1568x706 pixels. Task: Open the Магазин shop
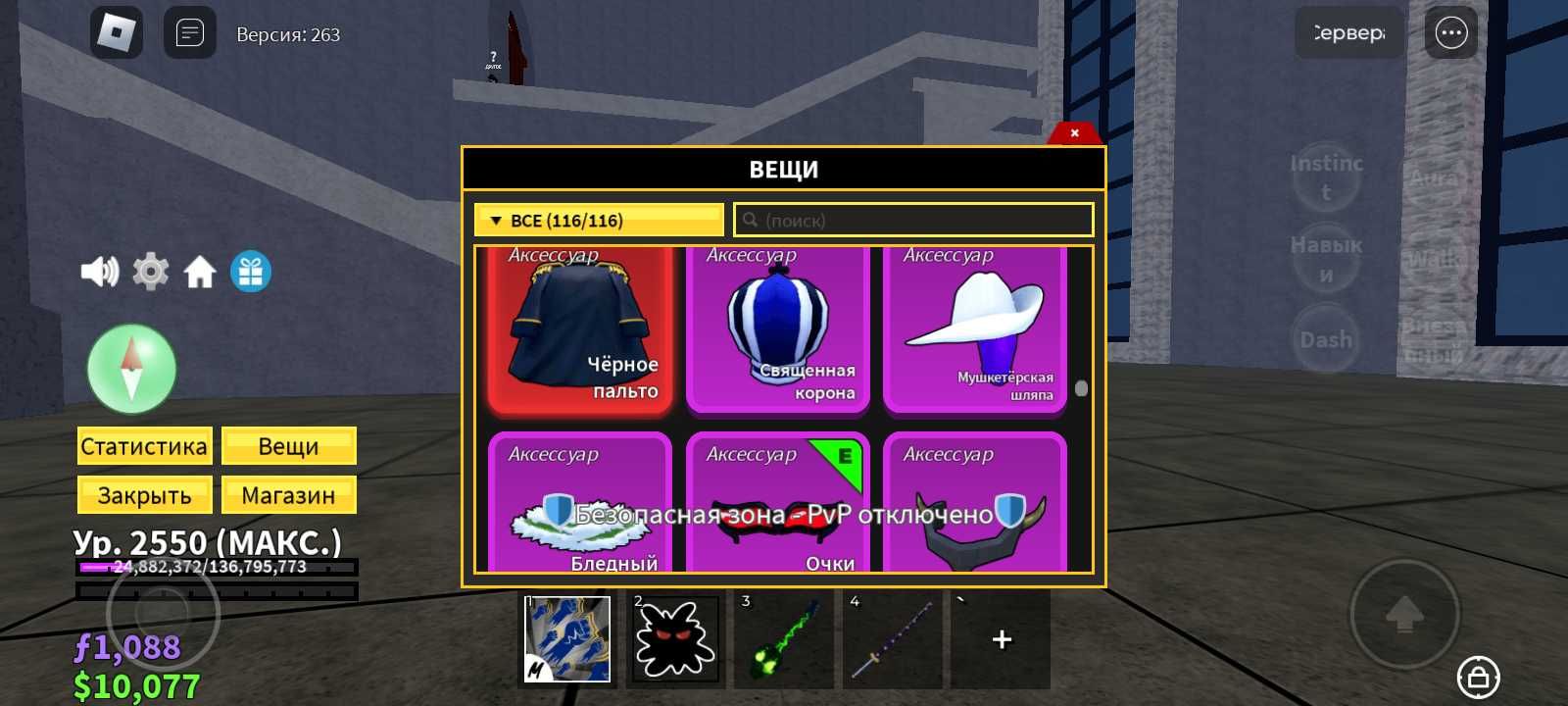coord(288,496)
